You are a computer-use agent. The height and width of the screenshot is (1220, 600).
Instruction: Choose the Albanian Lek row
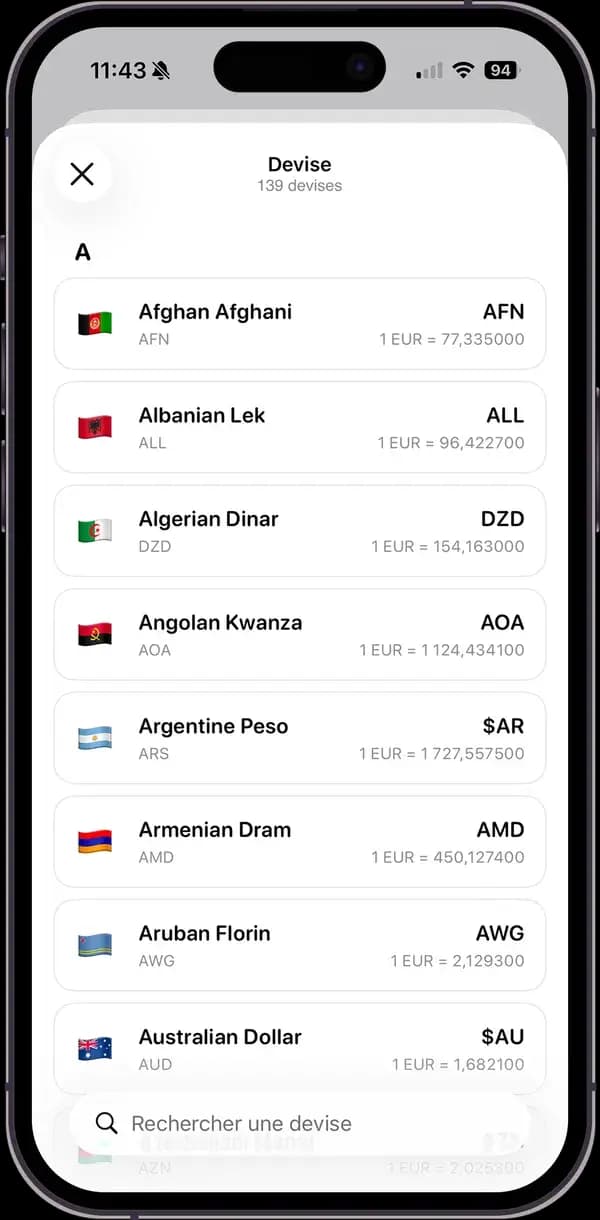tap(300, 427)
